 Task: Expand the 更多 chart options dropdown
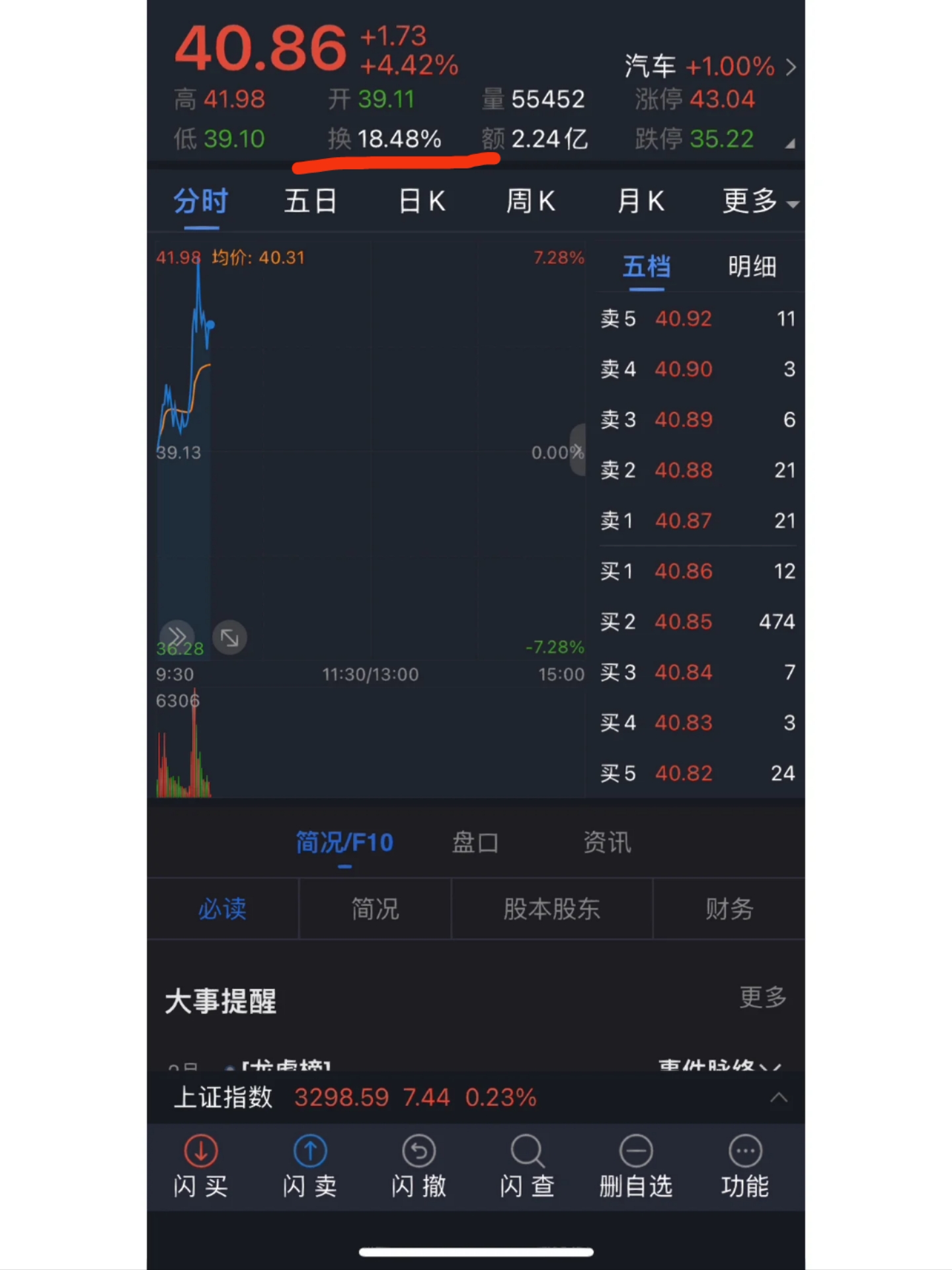point(760,201)
